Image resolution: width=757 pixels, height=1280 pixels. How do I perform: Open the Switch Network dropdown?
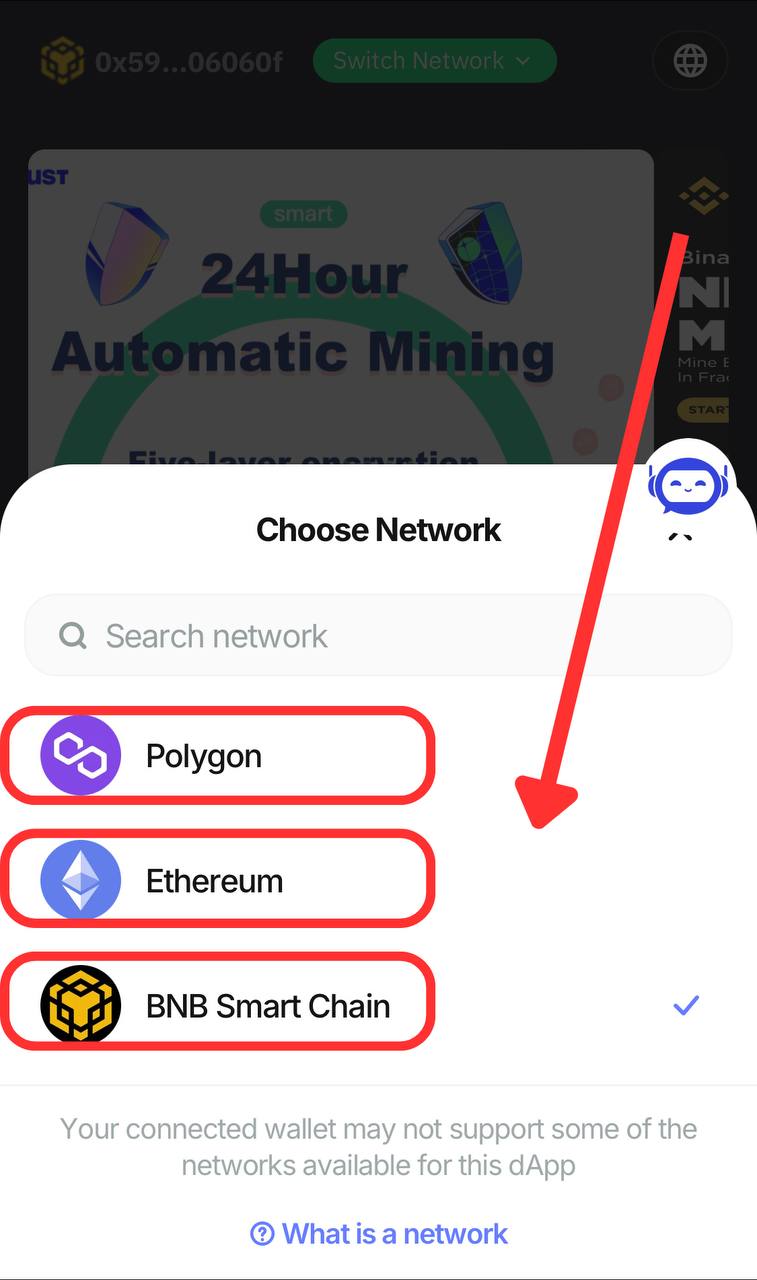434,61
